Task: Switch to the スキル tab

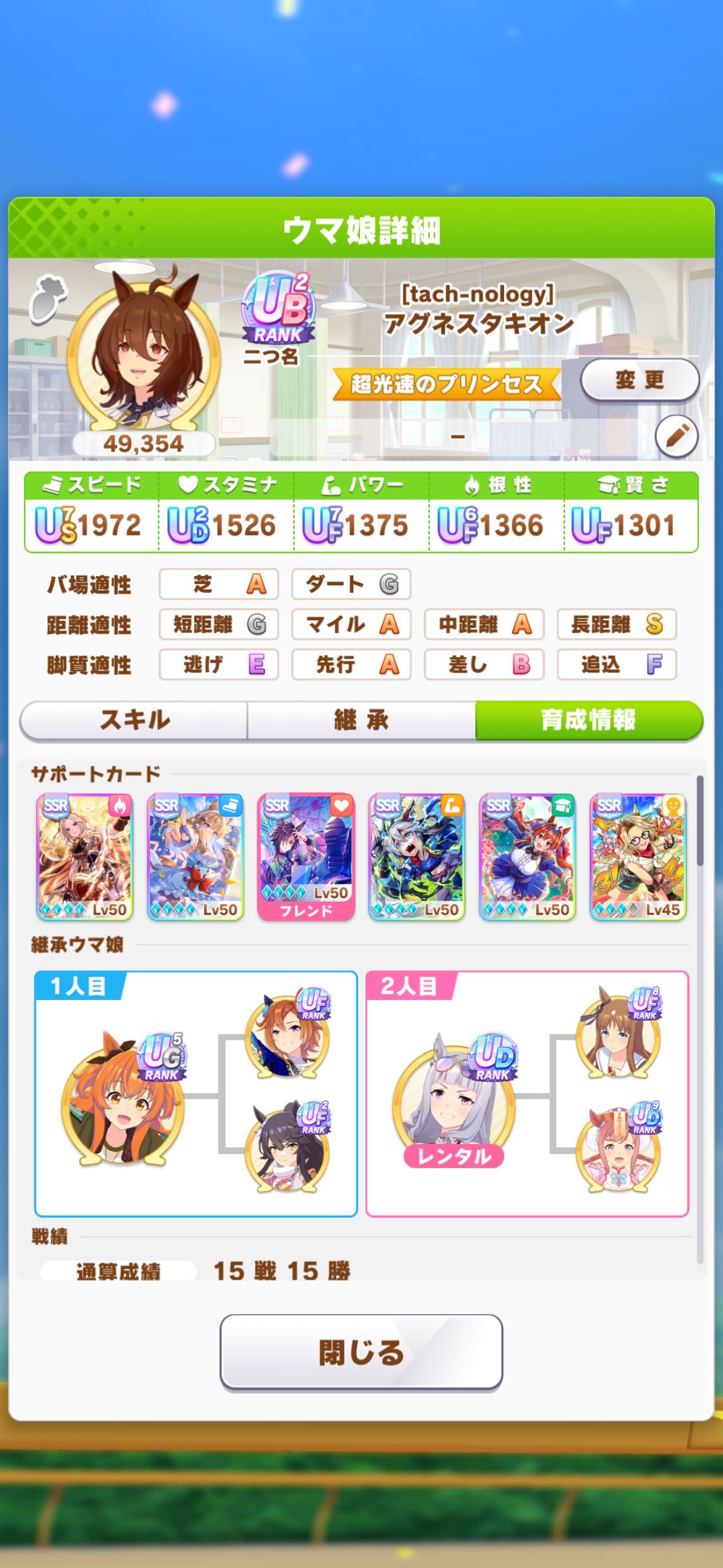Action: click(x=134, y=720)
